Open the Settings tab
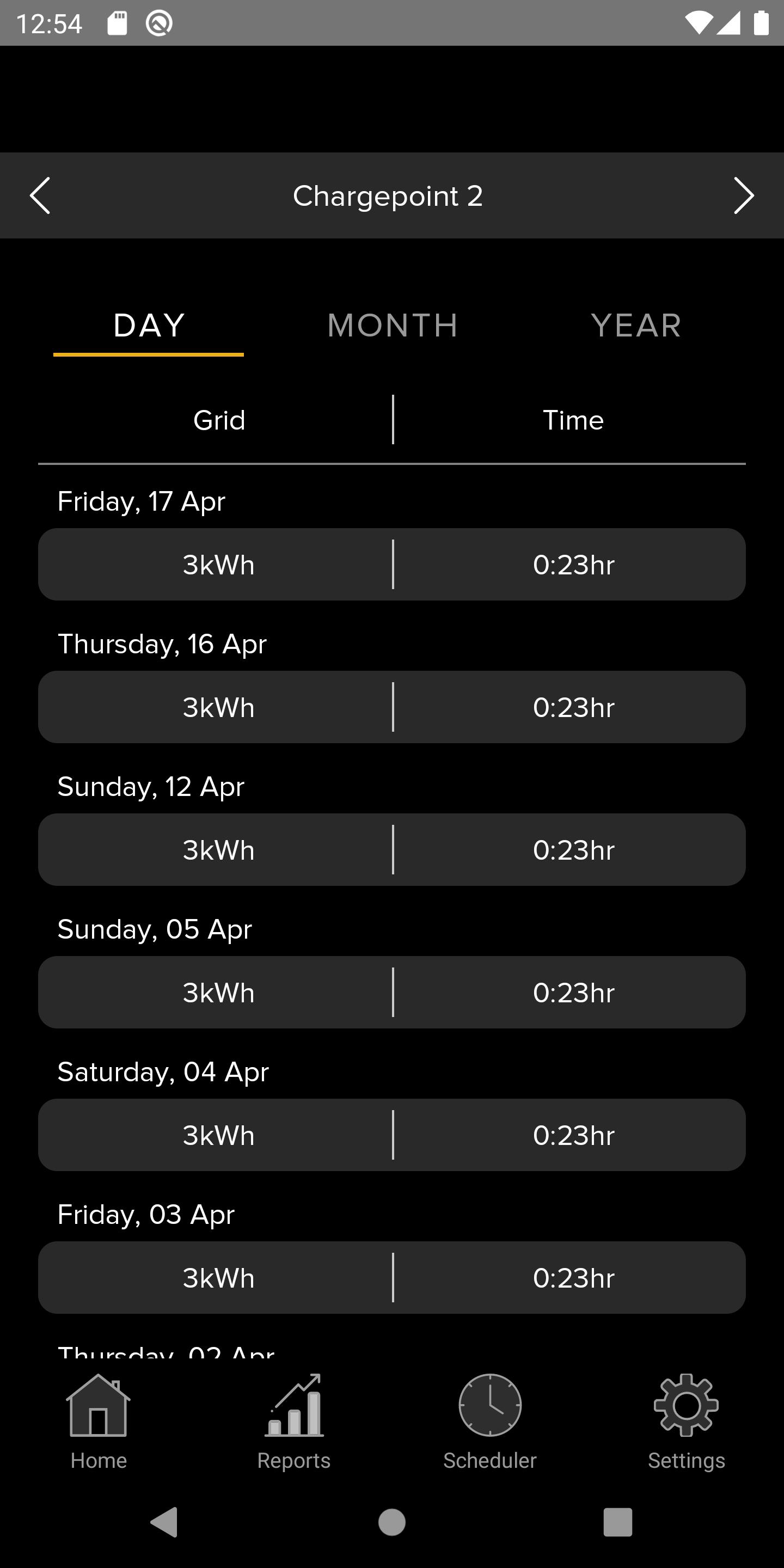 click(686, 1422)
